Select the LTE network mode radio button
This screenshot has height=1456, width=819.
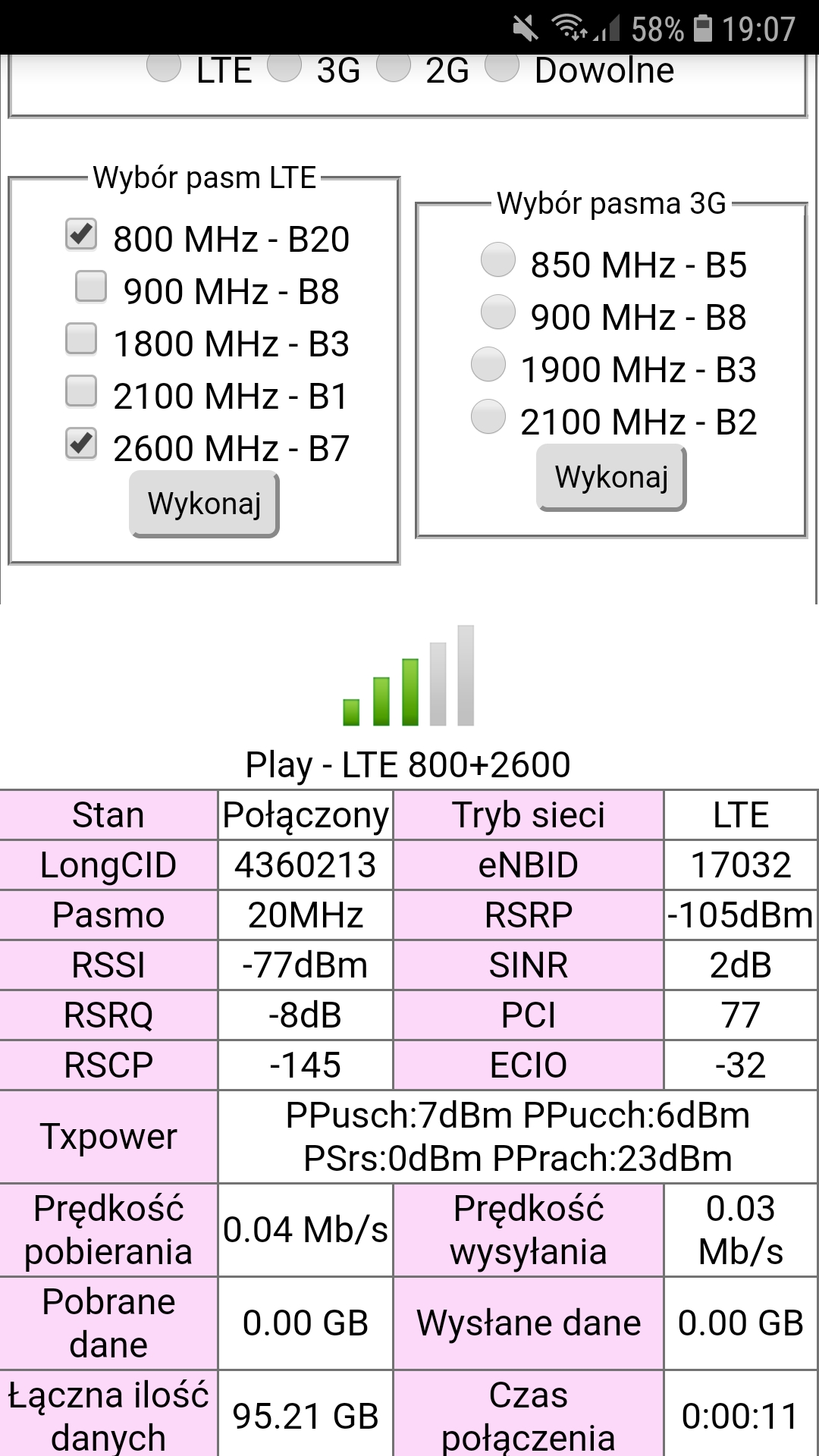pyautogui.click(x=164, y=67)
